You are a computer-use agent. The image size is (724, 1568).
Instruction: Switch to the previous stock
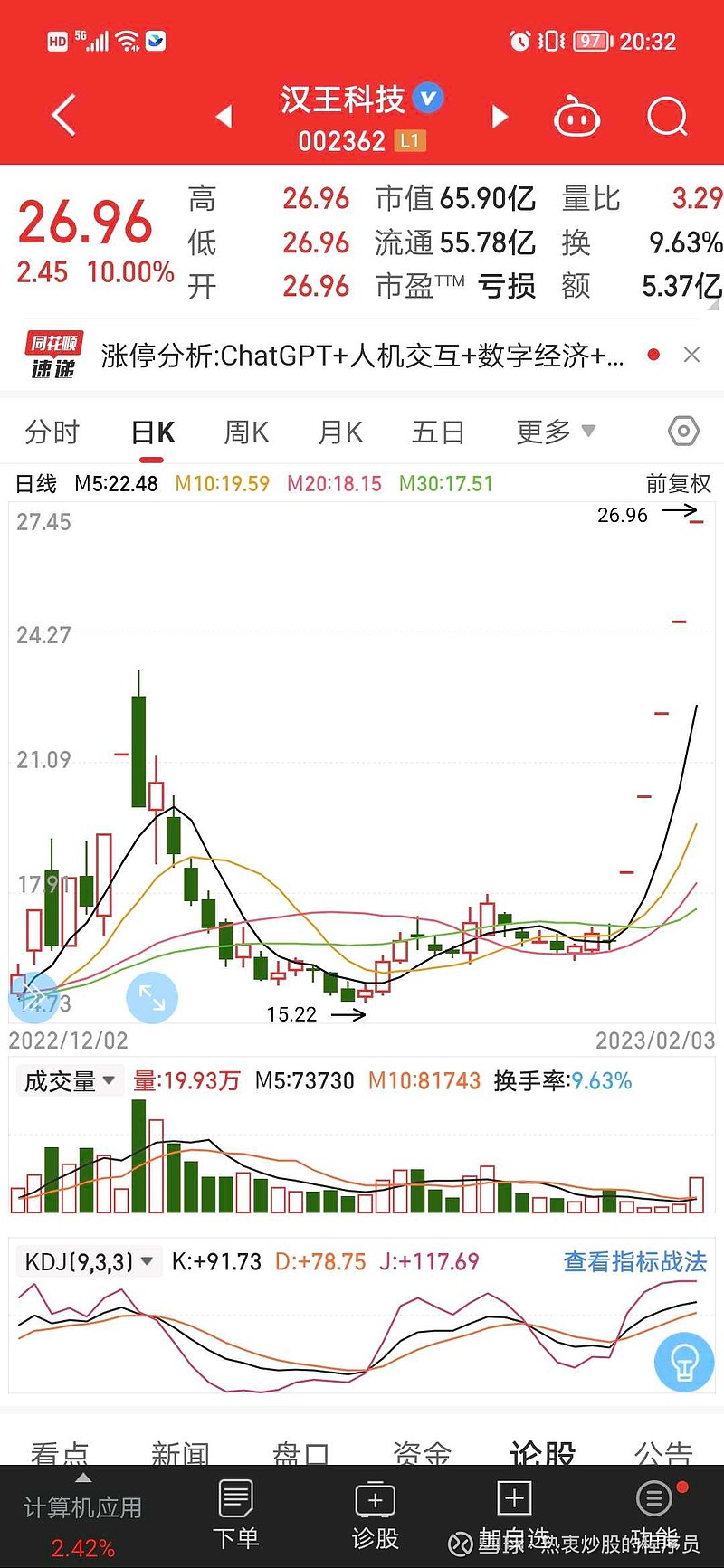pos(224,117)
